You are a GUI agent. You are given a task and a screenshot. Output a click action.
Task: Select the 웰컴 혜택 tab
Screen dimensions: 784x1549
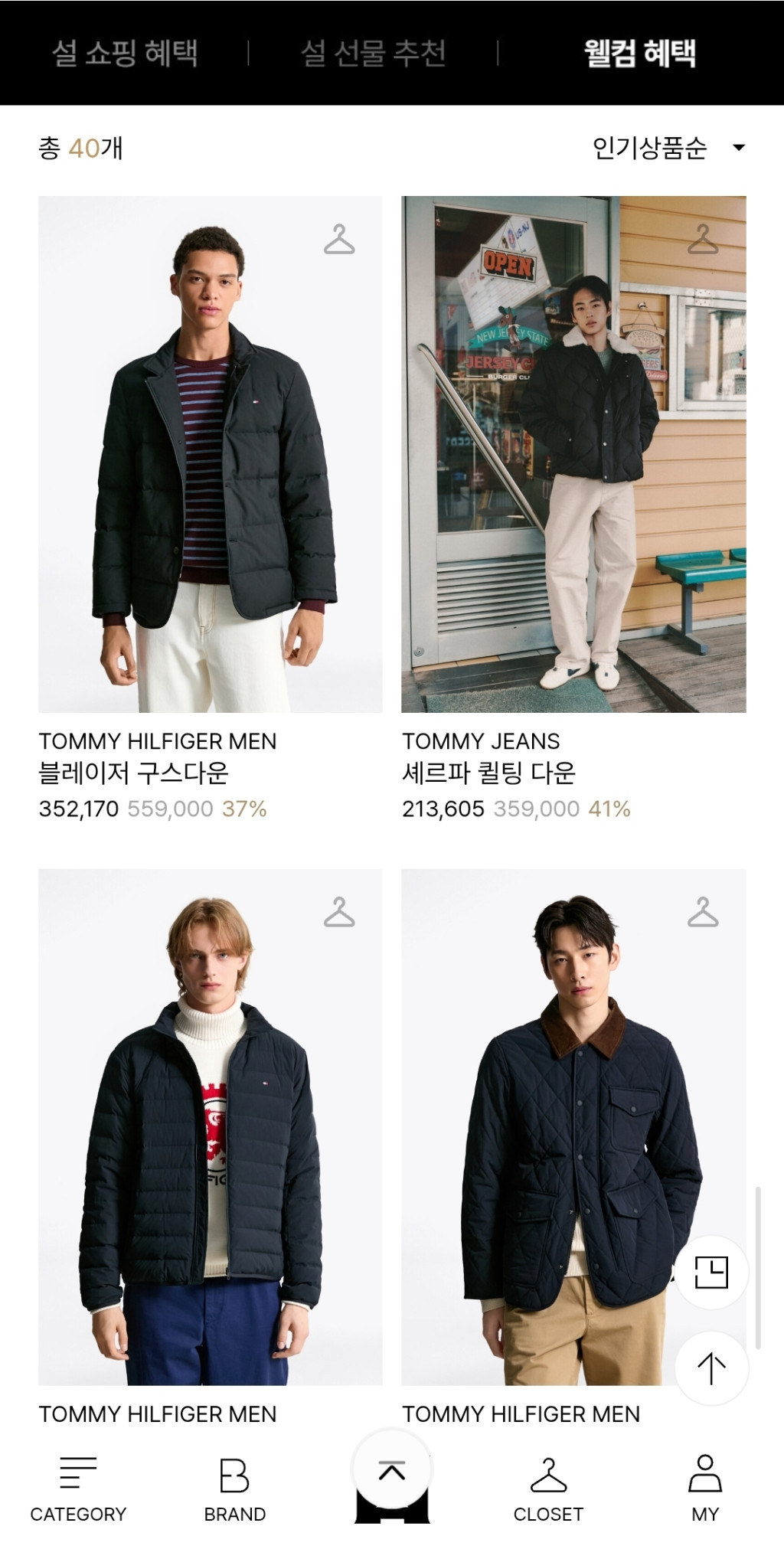coord(639,54)
